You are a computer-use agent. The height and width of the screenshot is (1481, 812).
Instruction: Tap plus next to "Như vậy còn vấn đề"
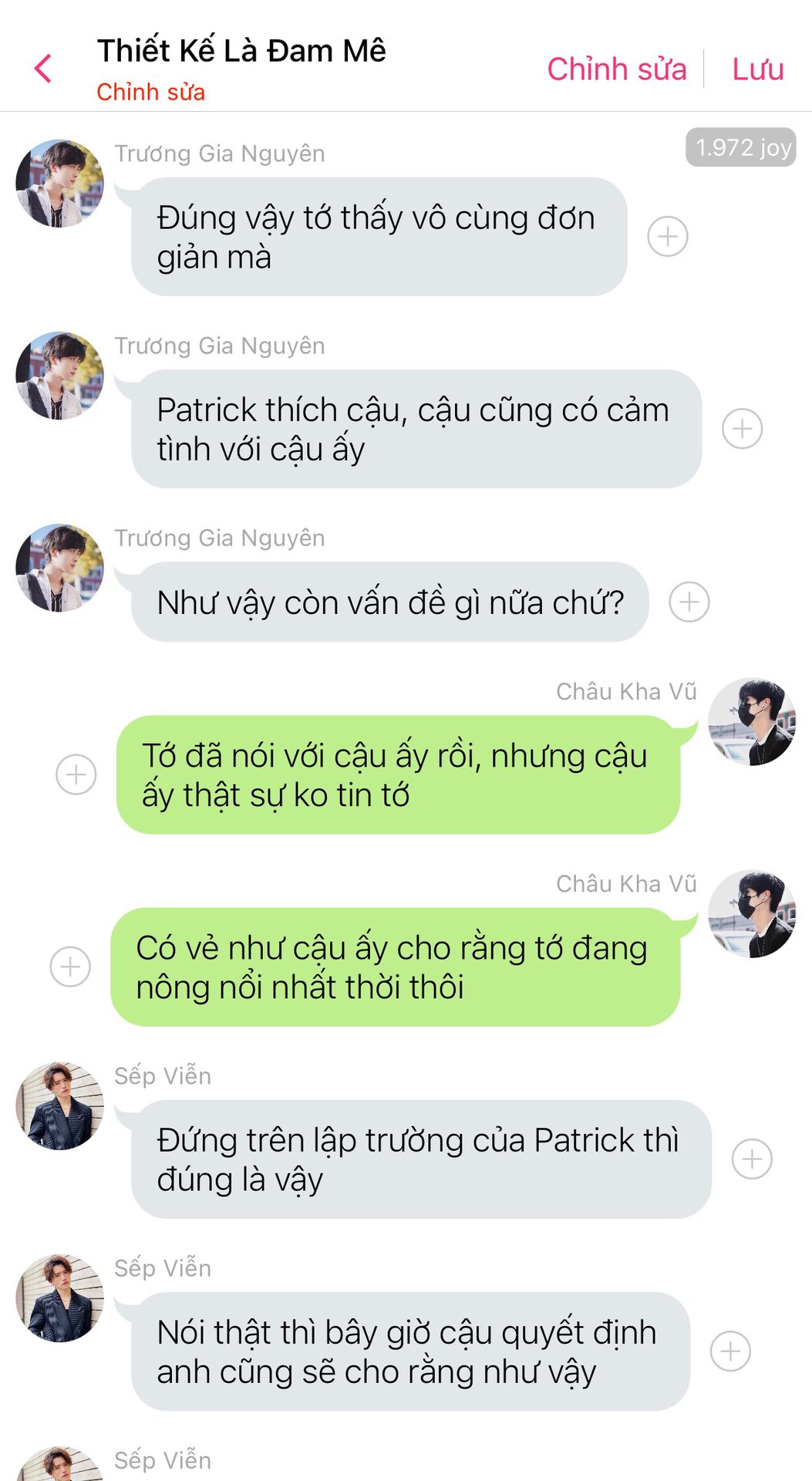click(x=689, y=602)
